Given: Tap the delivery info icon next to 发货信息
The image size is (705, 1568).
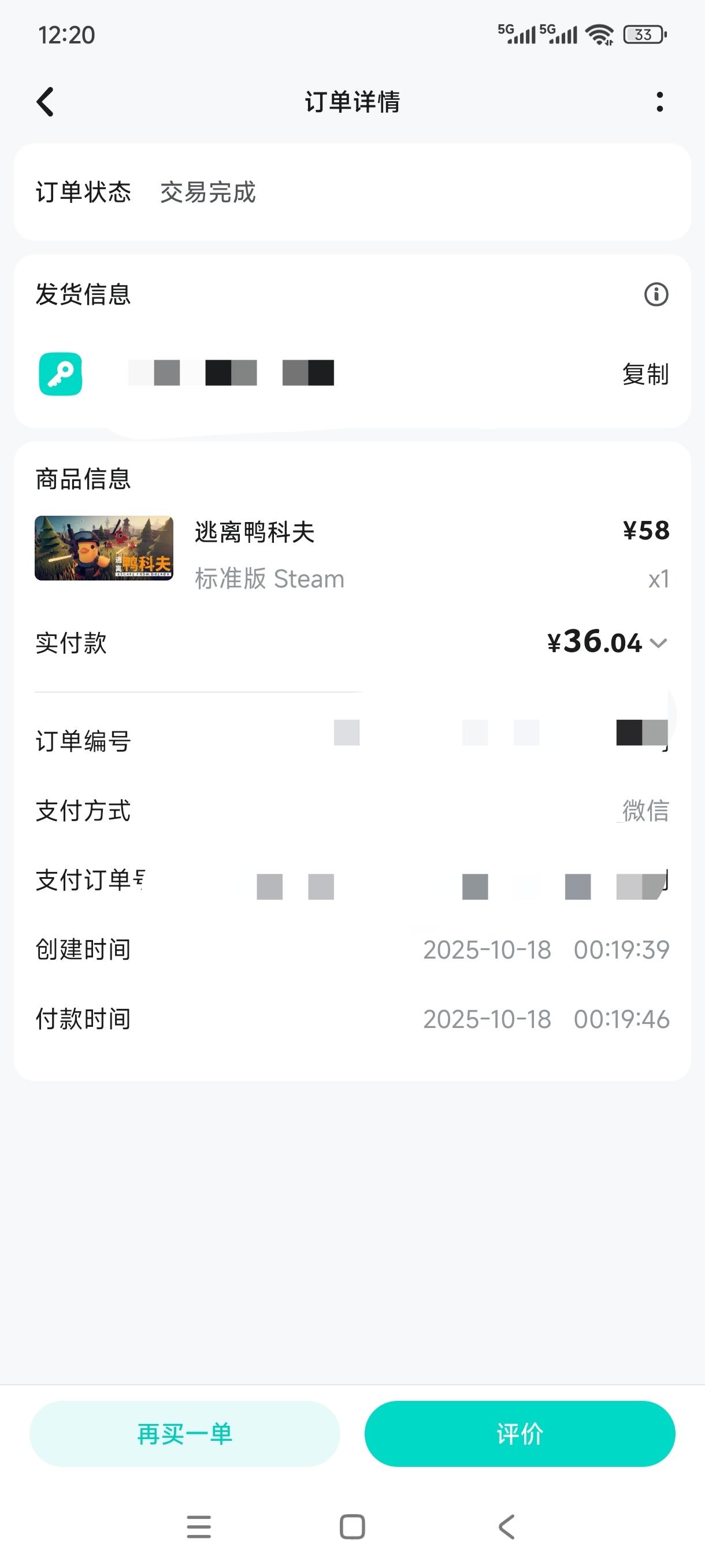Looking at the screenshot, I should (656, 295).
